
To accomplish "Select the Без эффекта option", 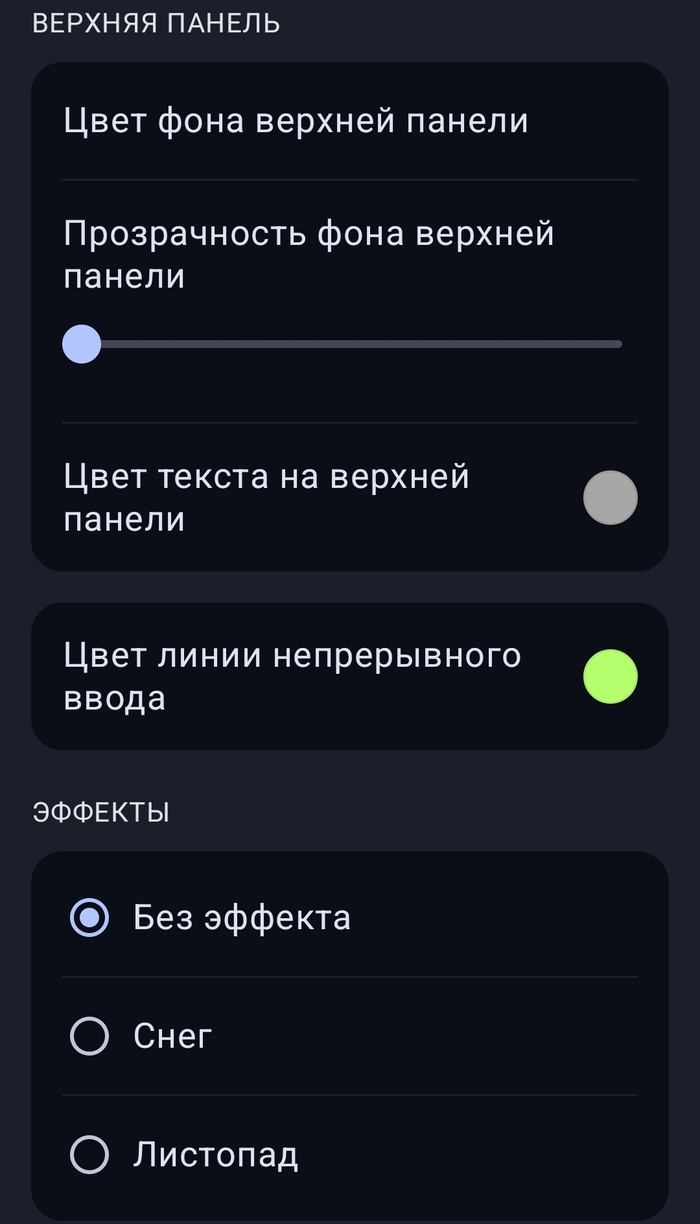I will coord(89,917).
